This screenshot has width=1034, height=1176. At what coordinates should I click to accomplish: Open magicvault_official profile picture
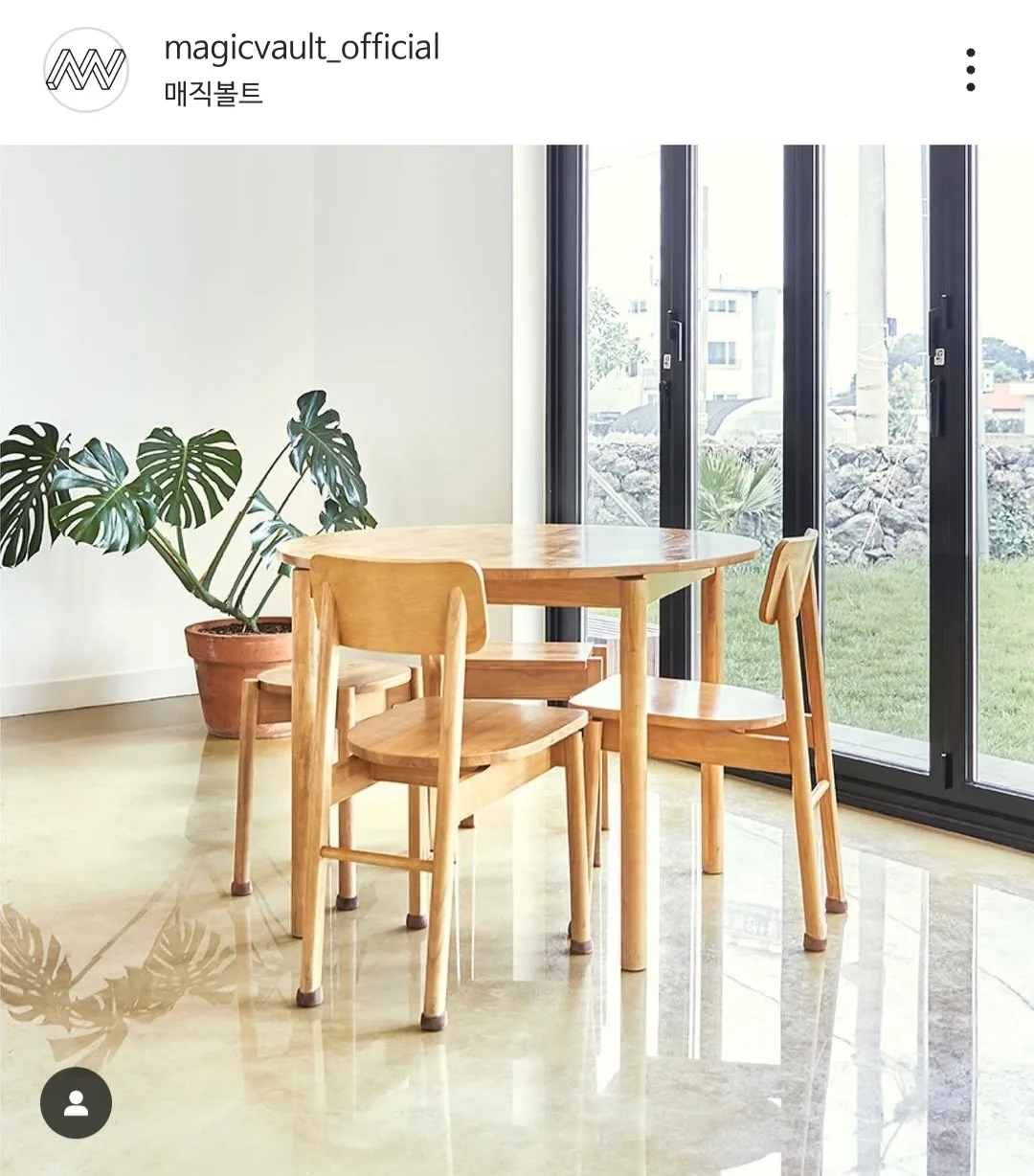click(x=86, y=70)
